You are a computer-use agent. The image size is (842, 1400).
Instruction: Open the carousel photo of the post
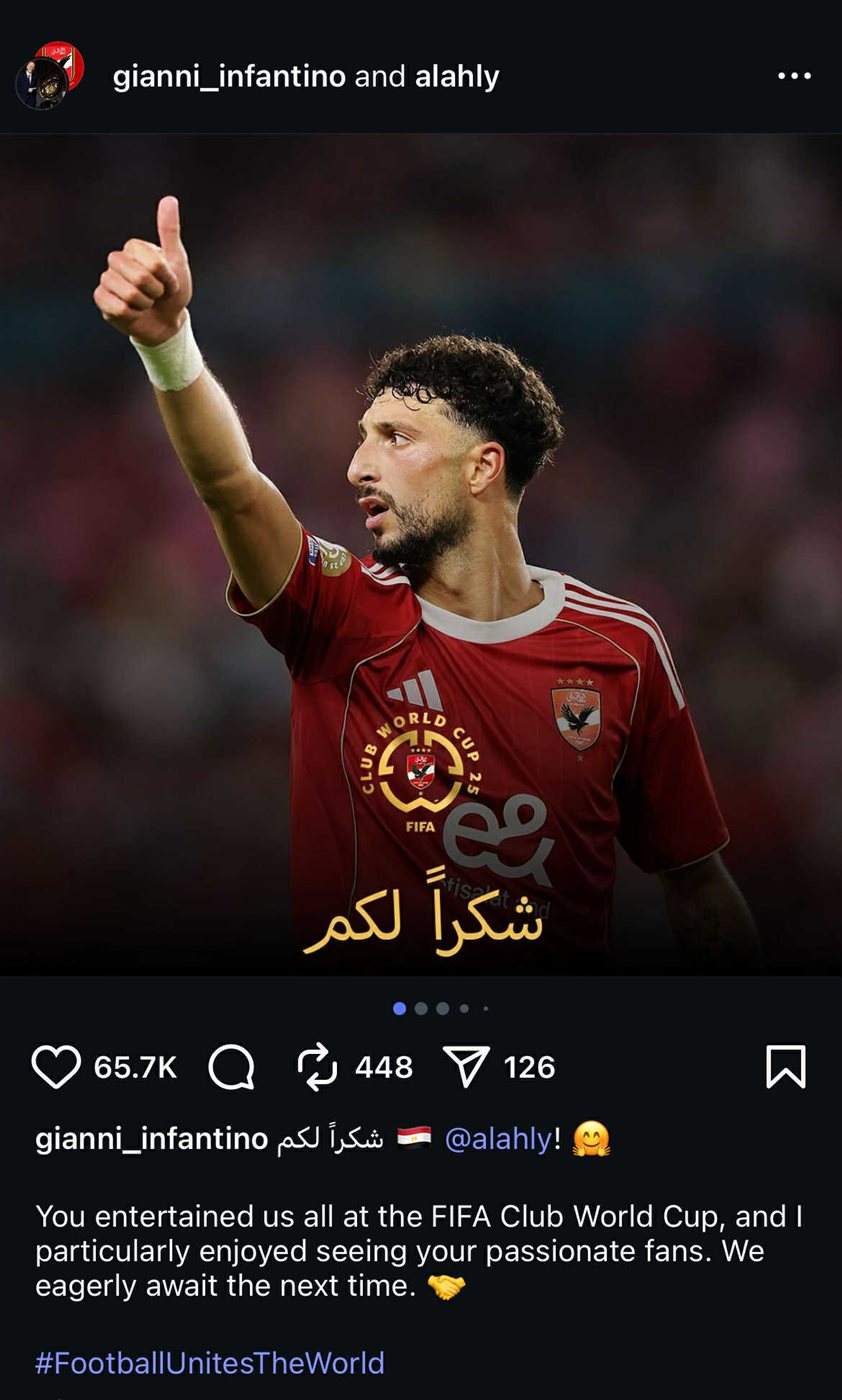(421, 555)
